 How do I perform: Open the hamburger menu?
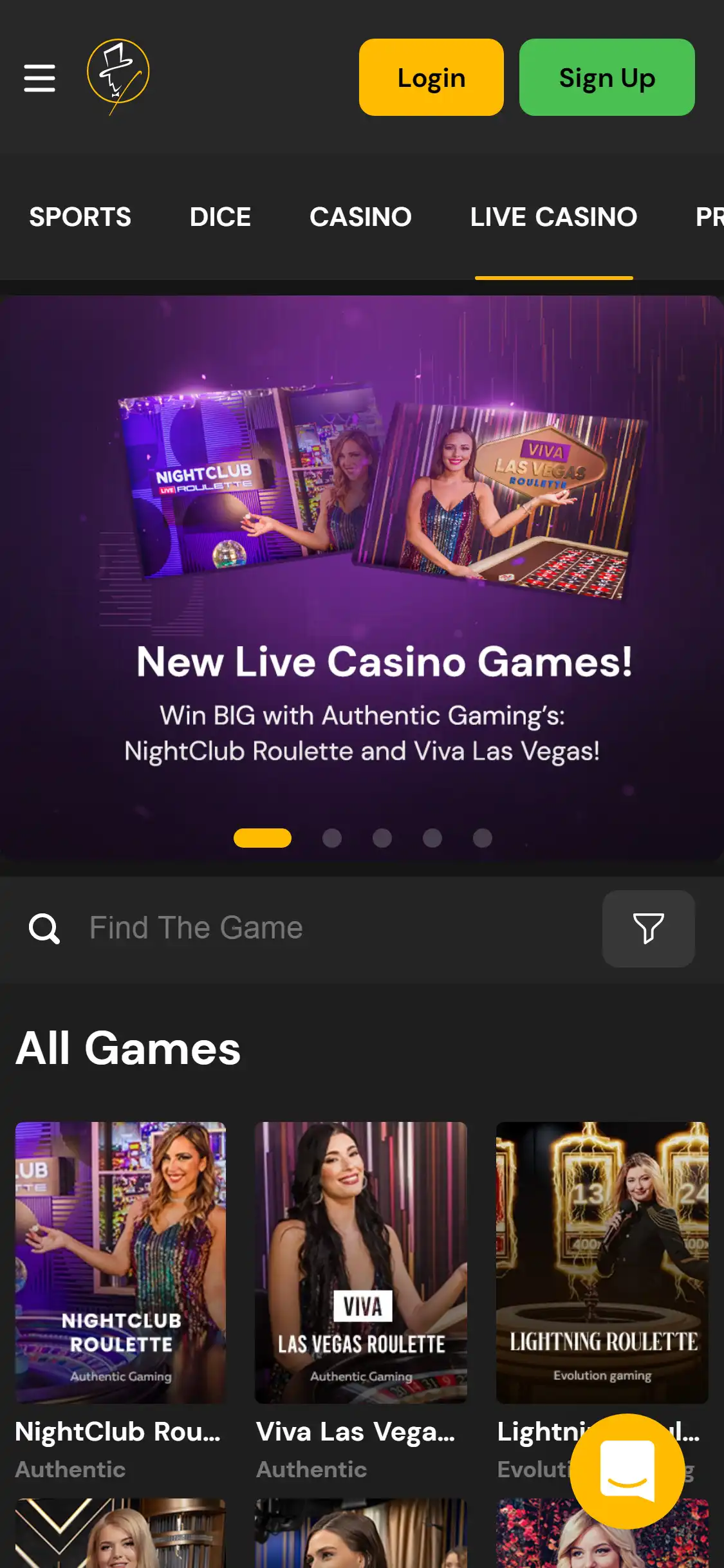click(39, 78)
